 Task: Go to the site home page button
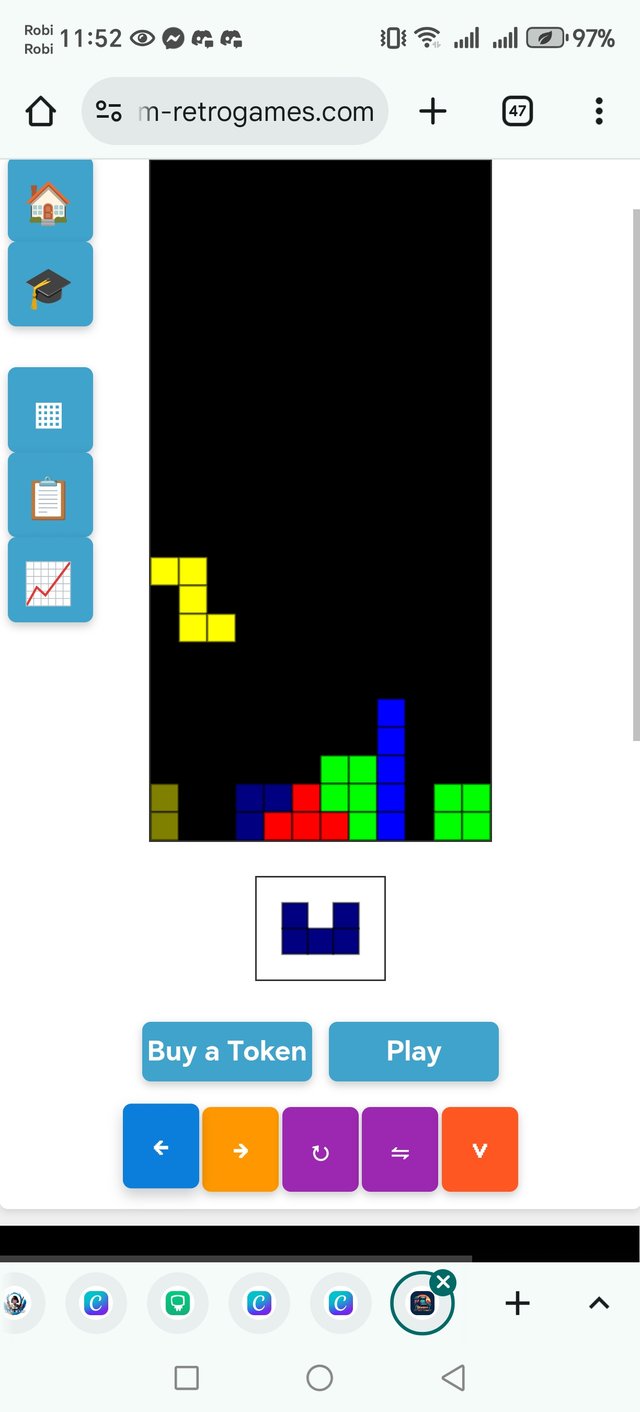pos(50,201)
